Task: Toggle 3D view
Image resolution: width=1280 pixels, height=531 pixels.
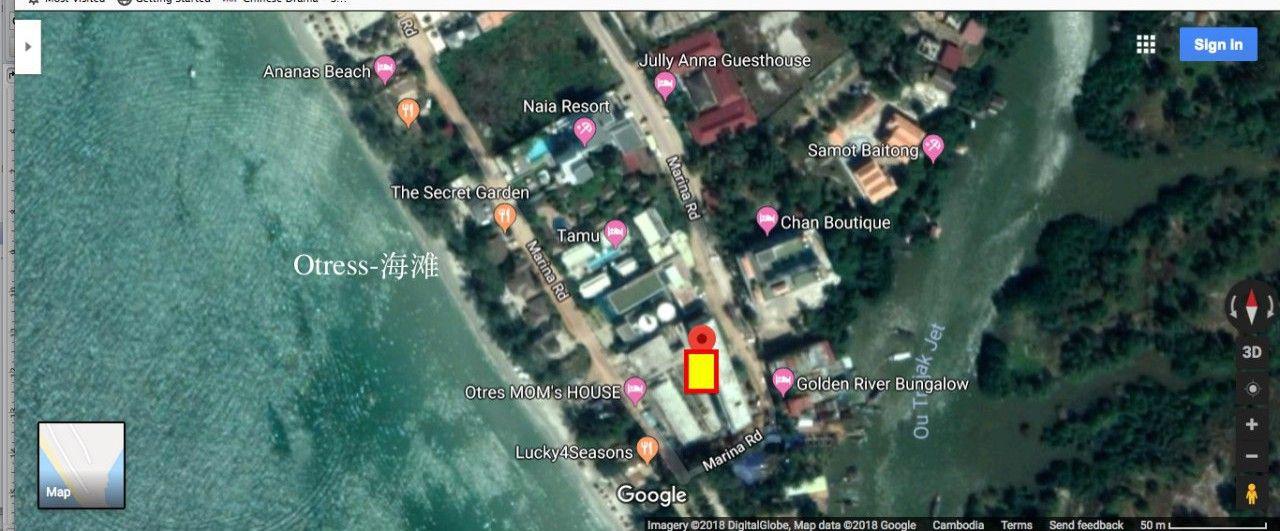Action: coord(1251,352)
